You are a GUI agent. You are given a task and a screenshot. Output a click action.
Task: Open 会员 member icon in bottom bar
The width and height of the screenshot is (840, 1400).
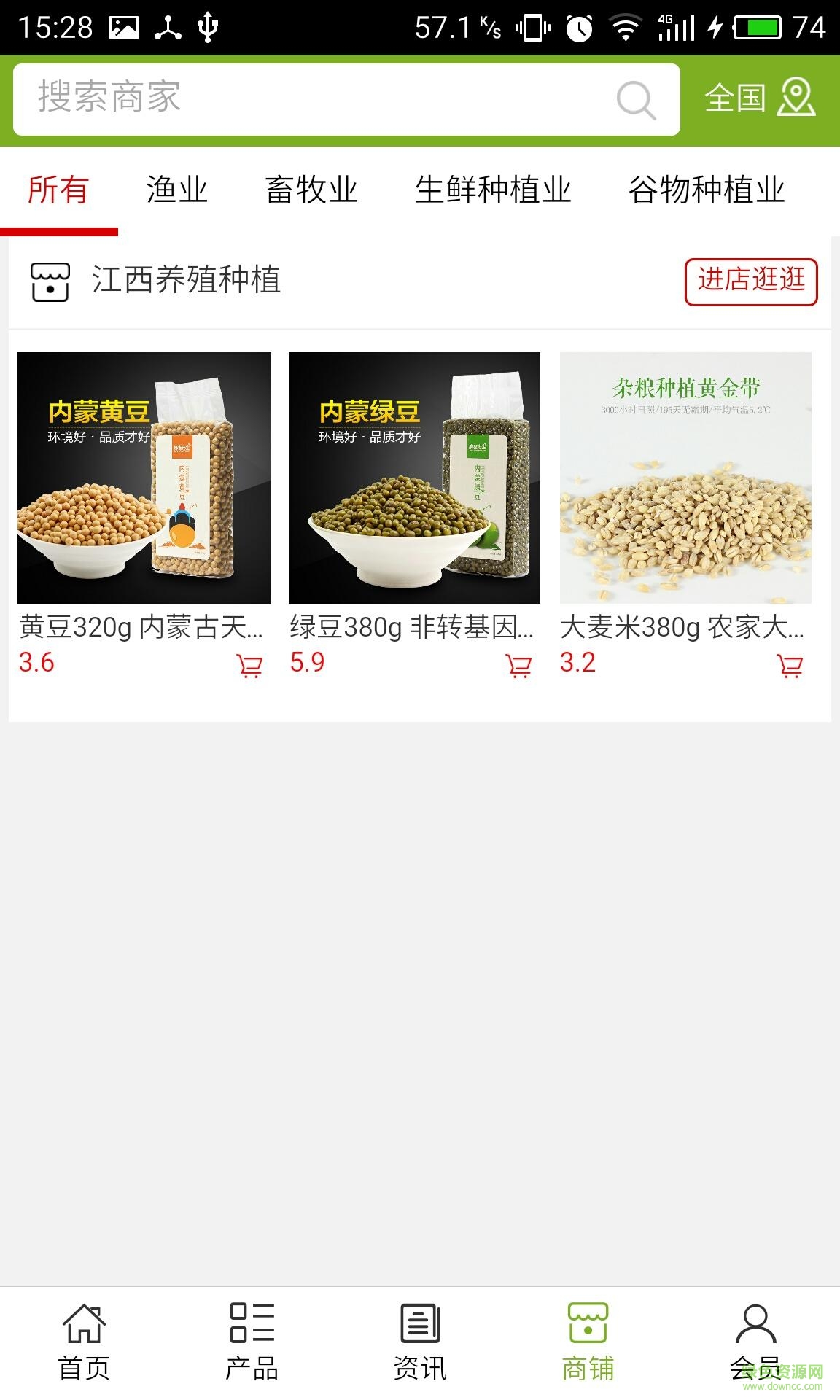[755, 1329]
